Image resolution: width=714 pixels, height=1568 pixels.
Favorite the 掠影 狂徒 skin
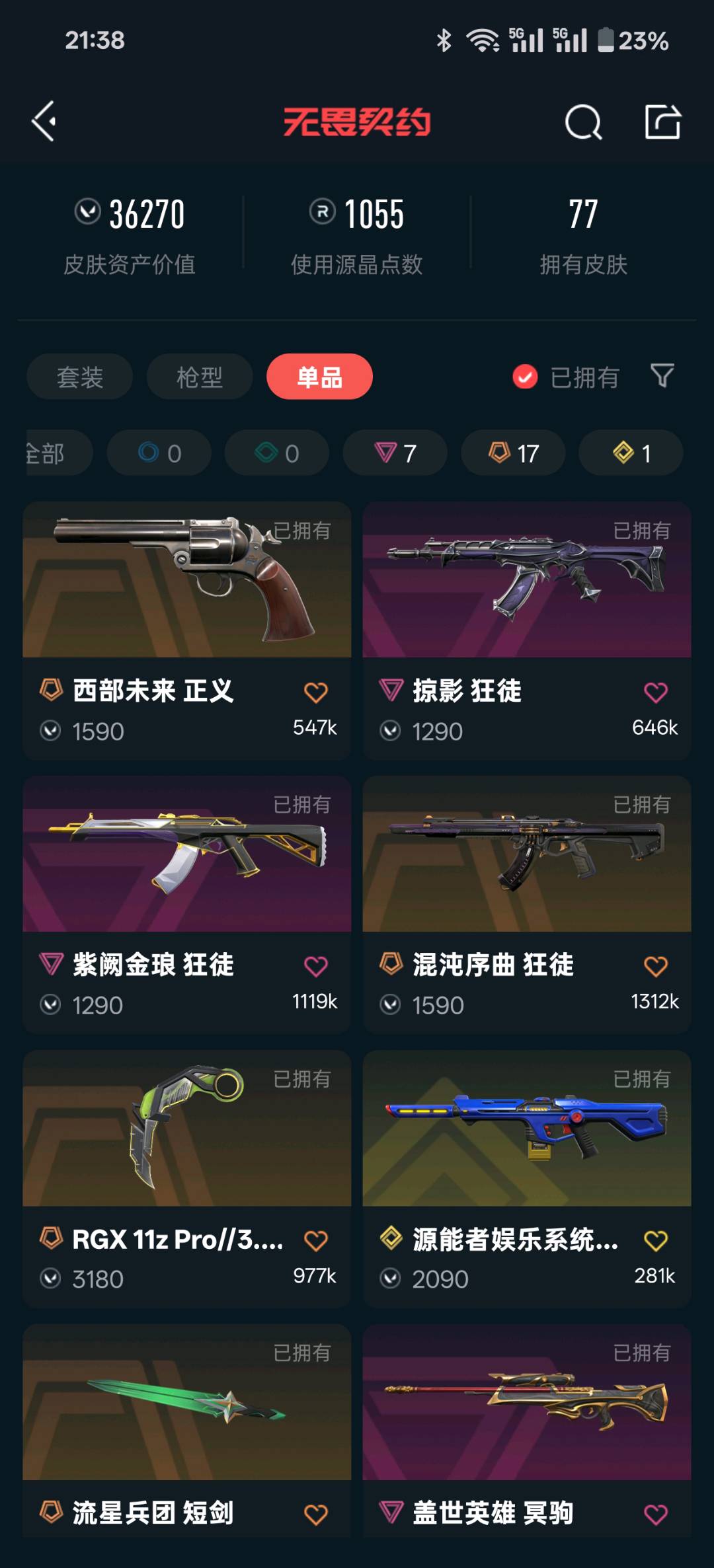coord(655,692)
